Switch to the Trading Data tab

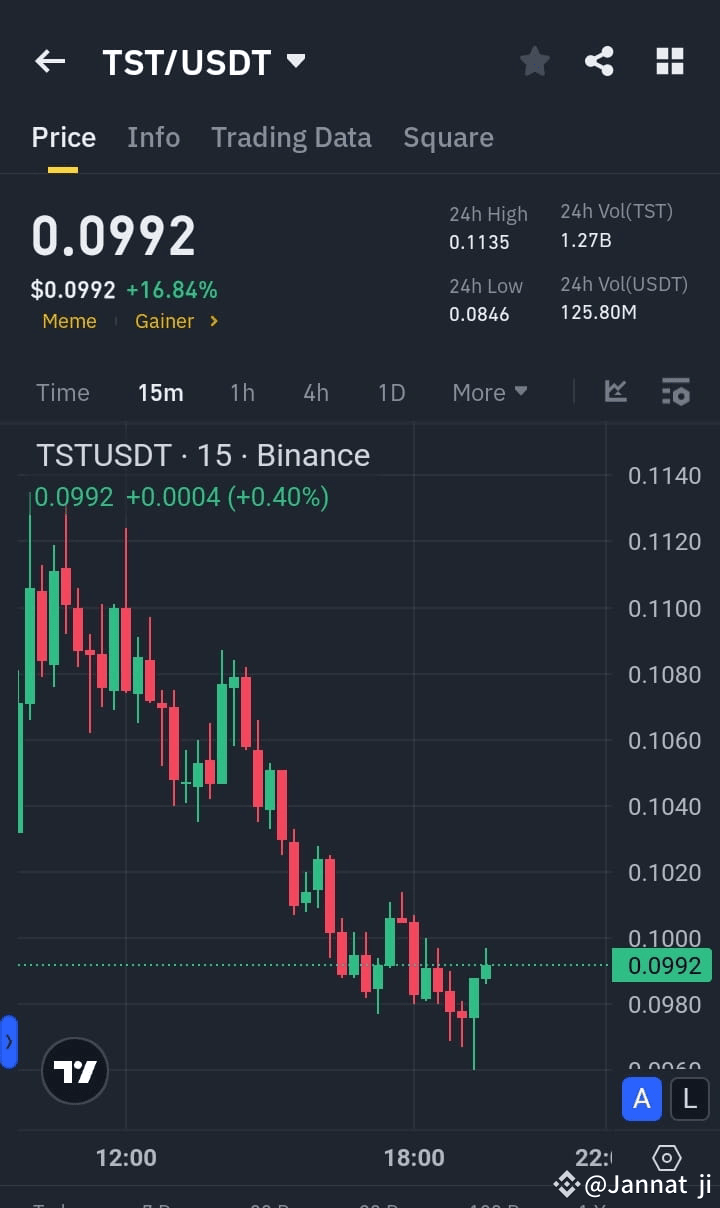point(291,137)
